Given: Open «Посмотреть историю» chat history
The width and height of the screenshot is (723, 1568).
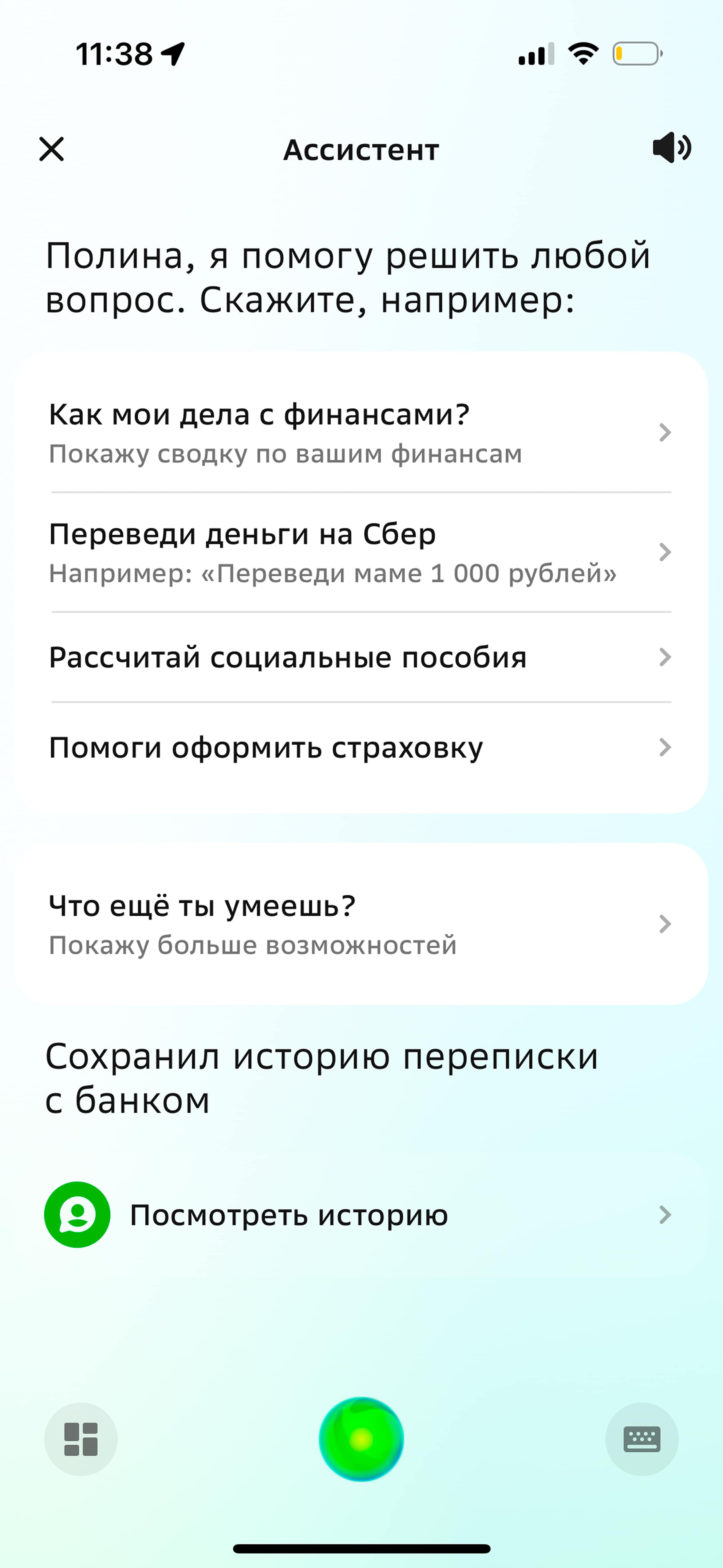Looking at the screenshot, I should pyautogui.click(x=360, y=1215).
